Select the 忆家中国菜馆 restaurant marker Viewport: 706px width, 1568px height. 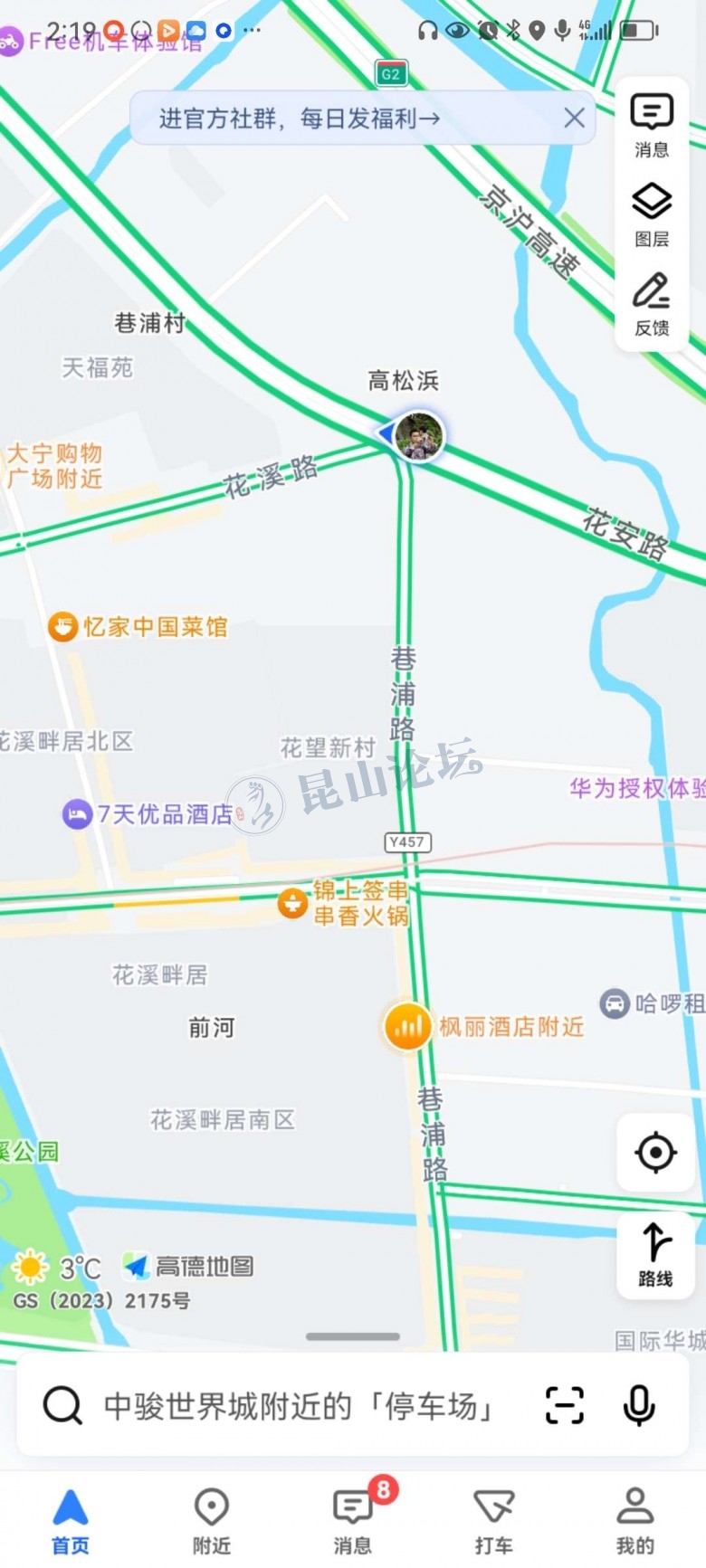(62, 626)
